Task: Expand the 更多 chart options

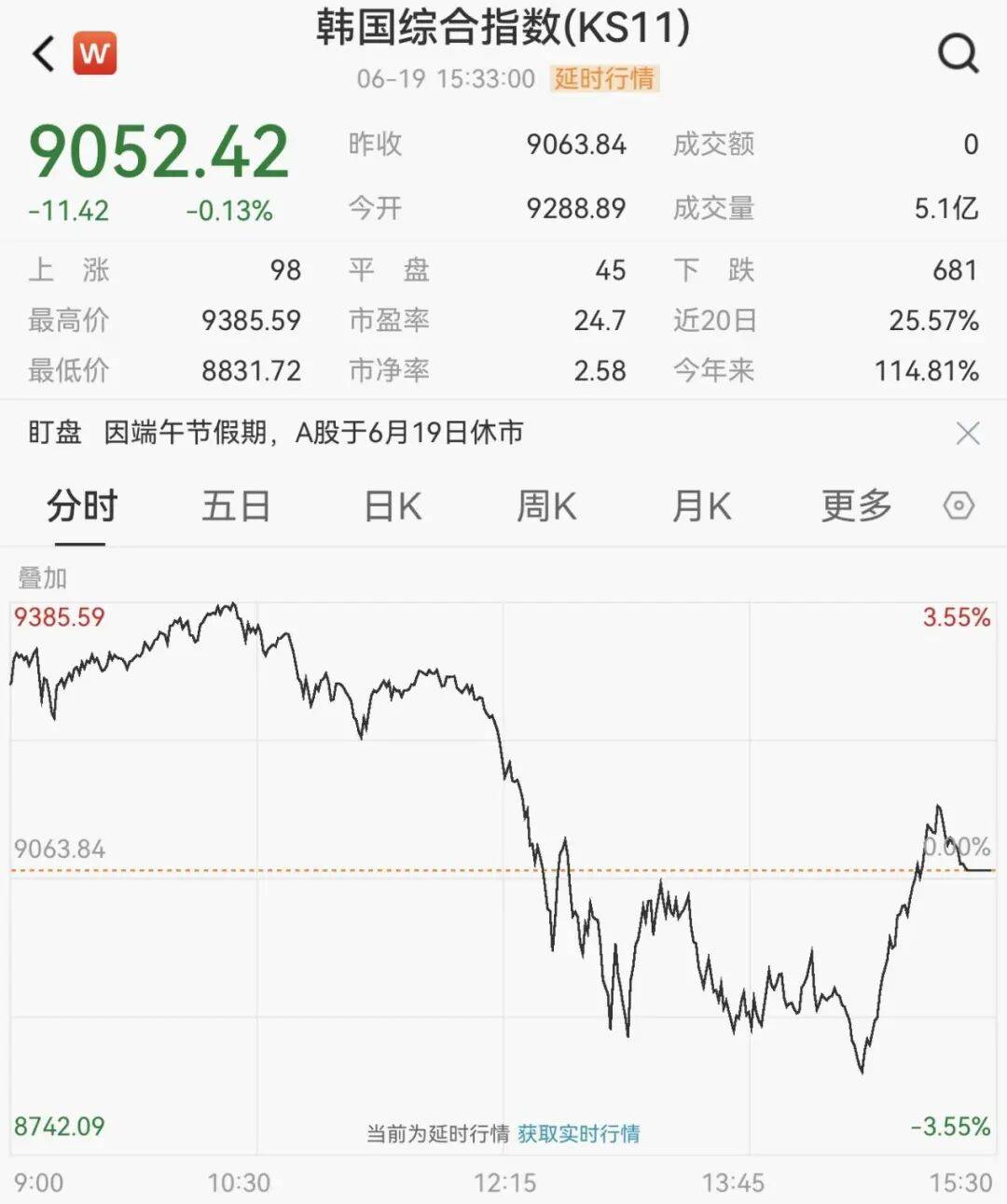Action: click(856, 506)
